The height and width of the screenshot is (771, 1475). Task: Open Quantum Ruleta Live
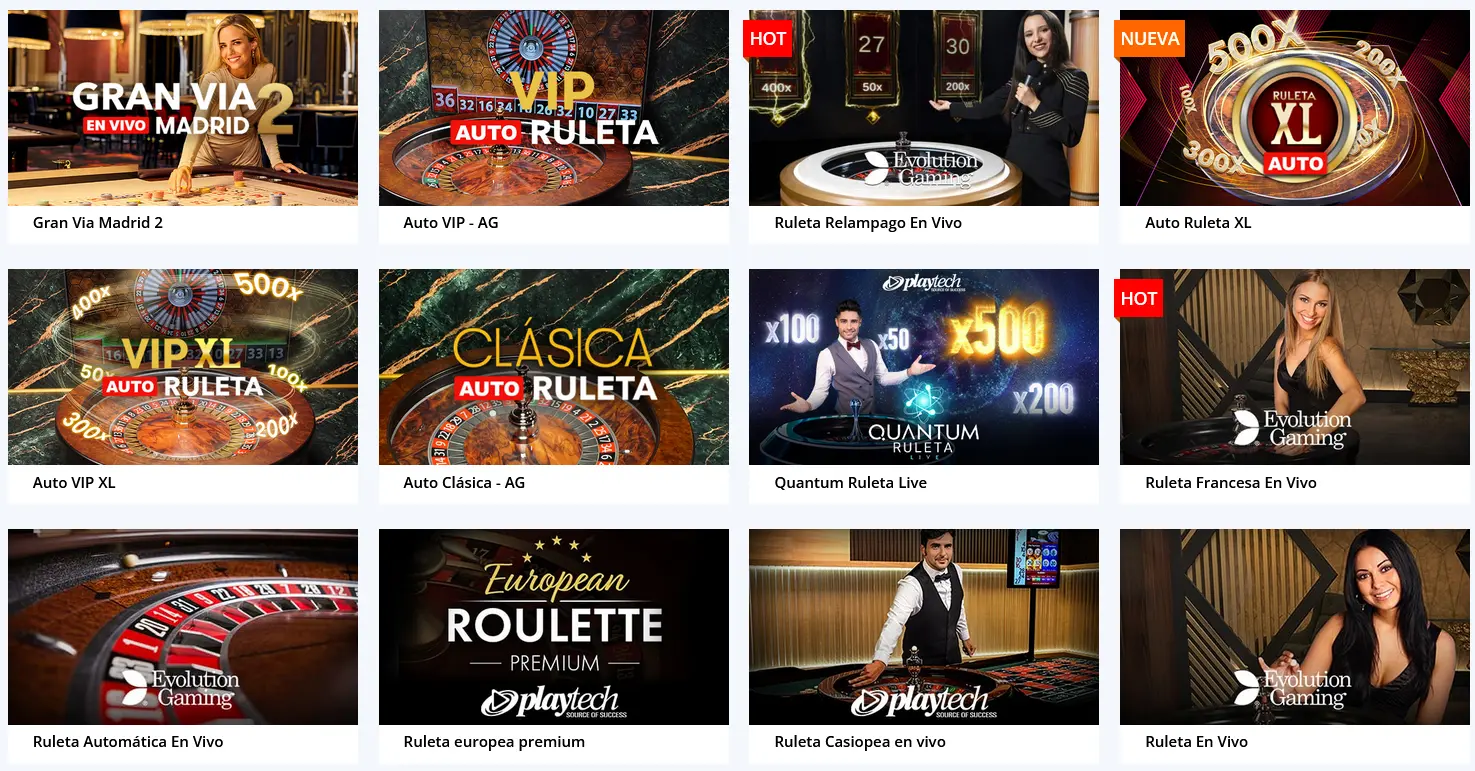tap(923, 367)
